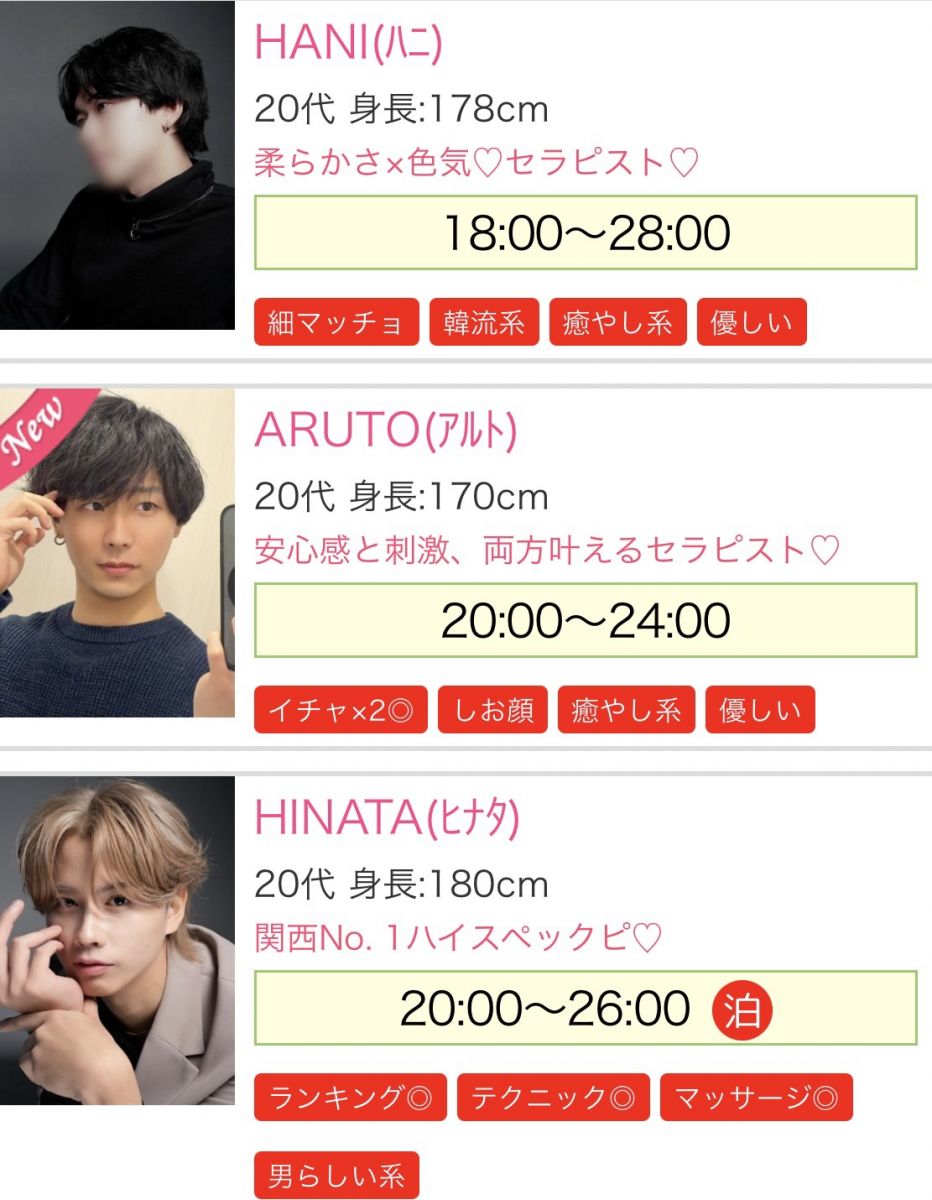
Task: Open HINATA's profile photo
Action: [x=117, y=940]
